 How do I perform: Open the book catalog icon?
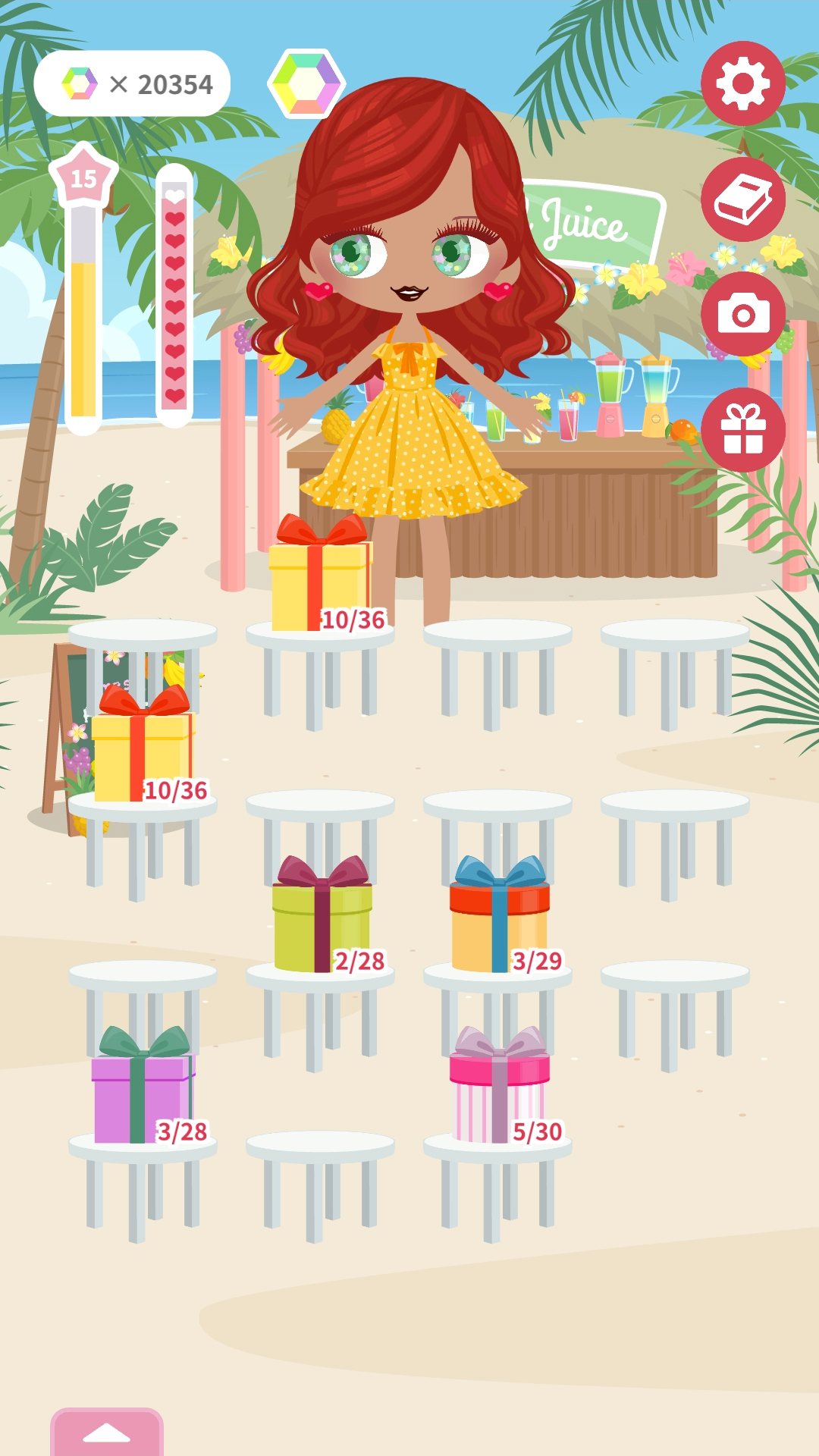[742, 199]
